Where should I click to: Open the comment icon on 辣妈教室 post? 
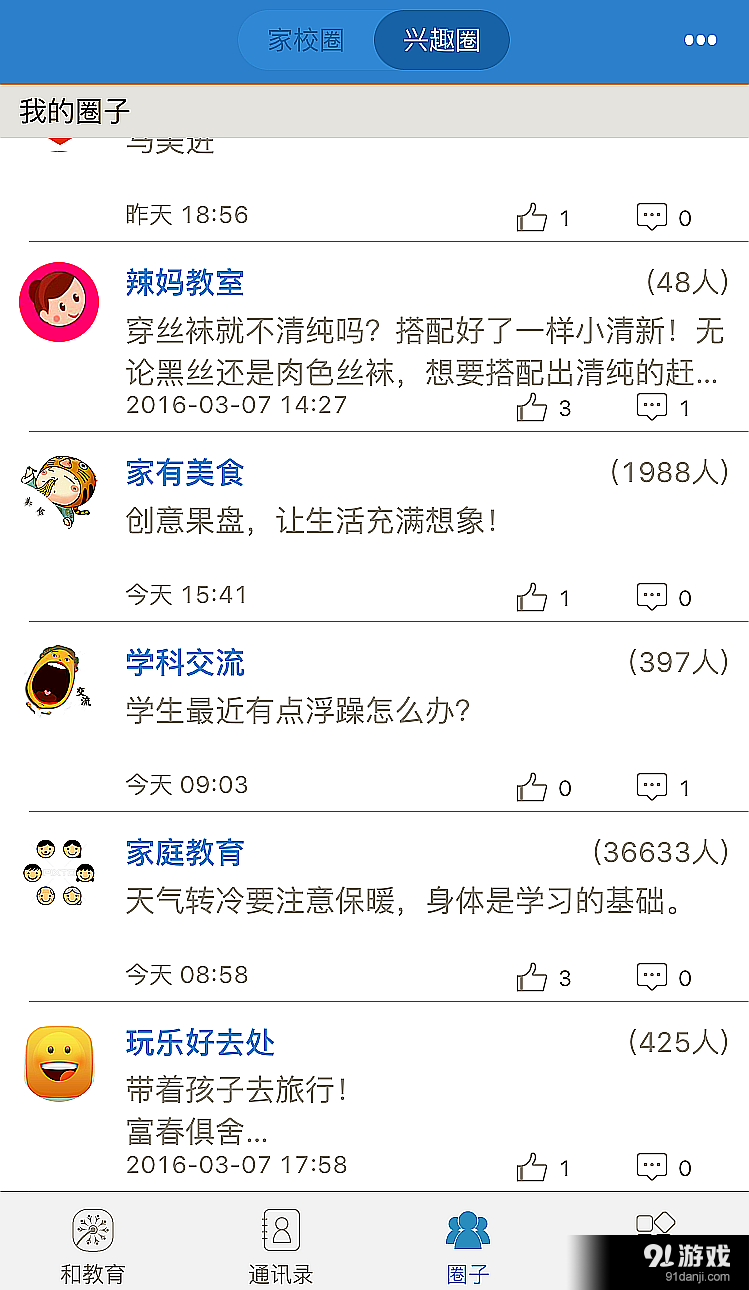click(652, 405)
